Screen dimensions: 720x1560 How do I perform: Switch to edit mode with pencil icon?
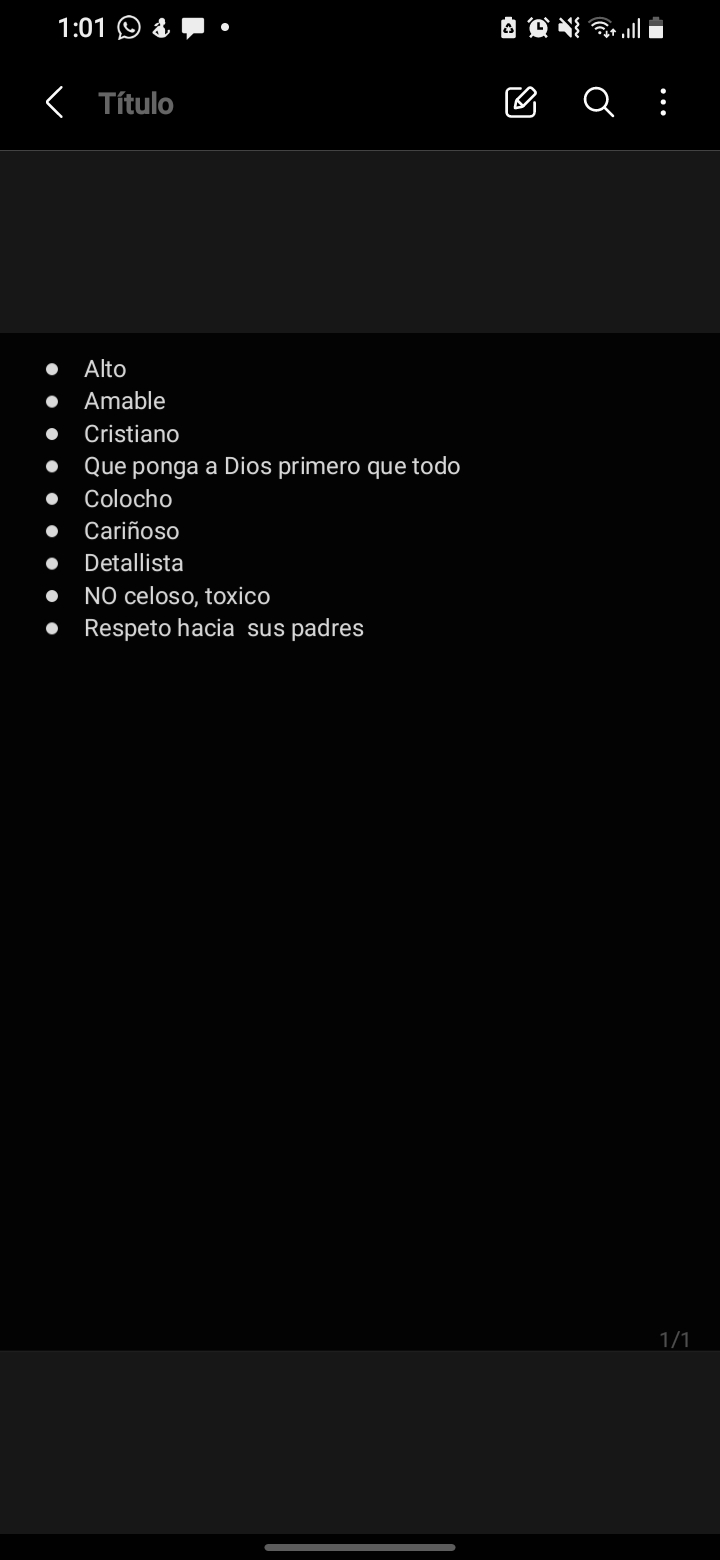[521, 102]
